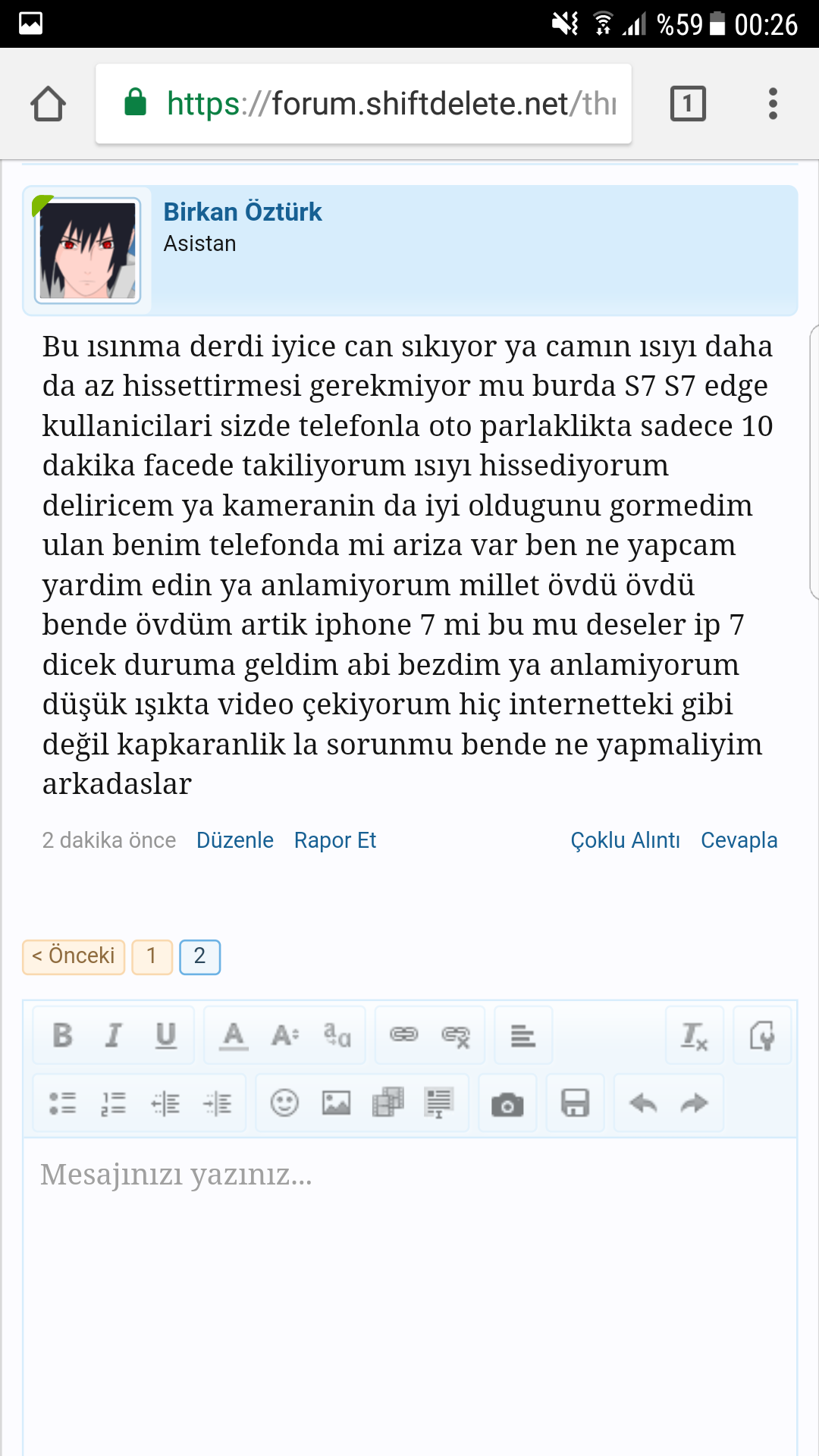Open Birkan Öztürk's profile
The image size is (819, 1456).
click(243, 212)
